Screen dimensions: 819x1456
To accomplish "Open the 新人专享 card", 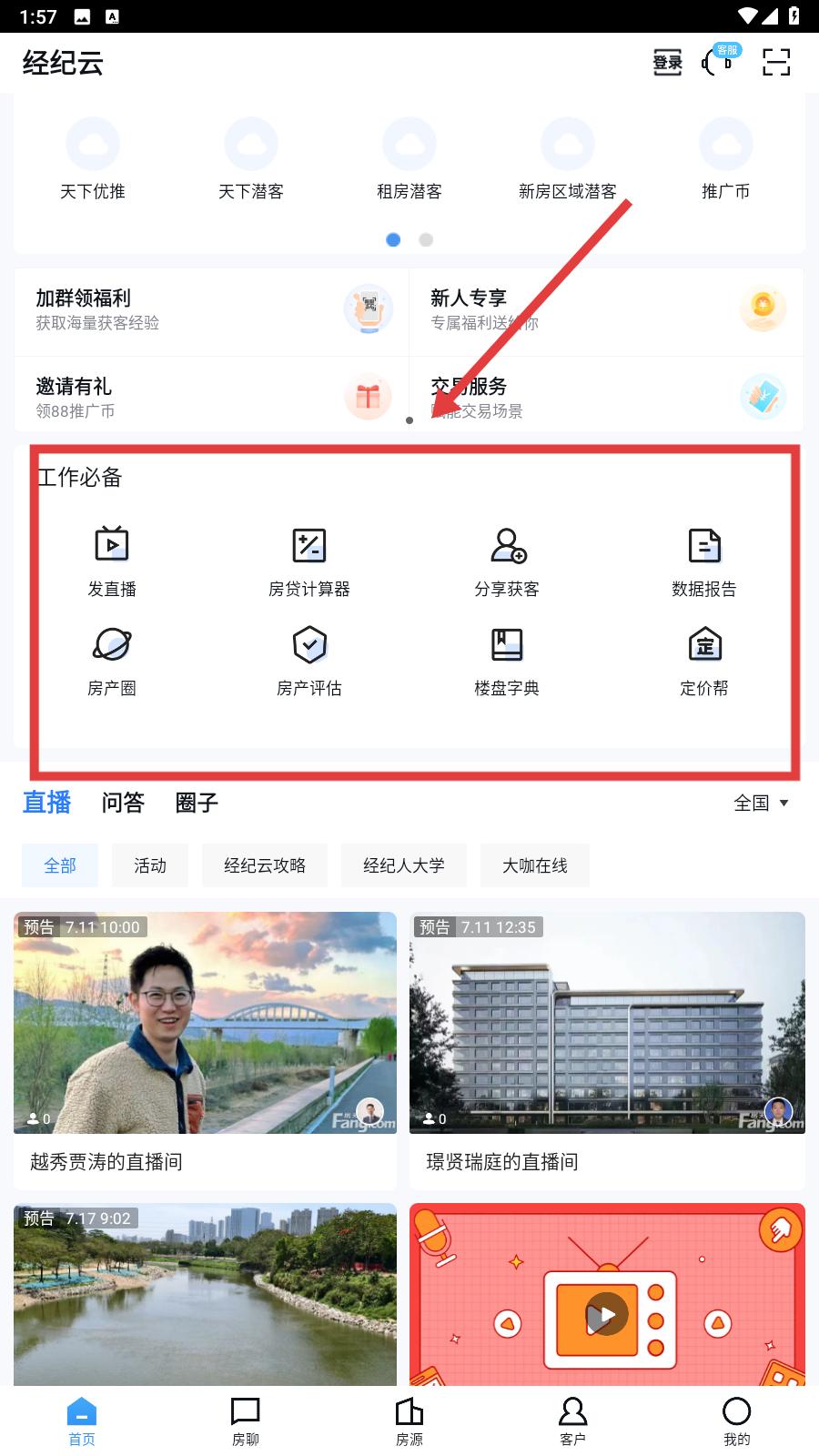I will [606, 310].
